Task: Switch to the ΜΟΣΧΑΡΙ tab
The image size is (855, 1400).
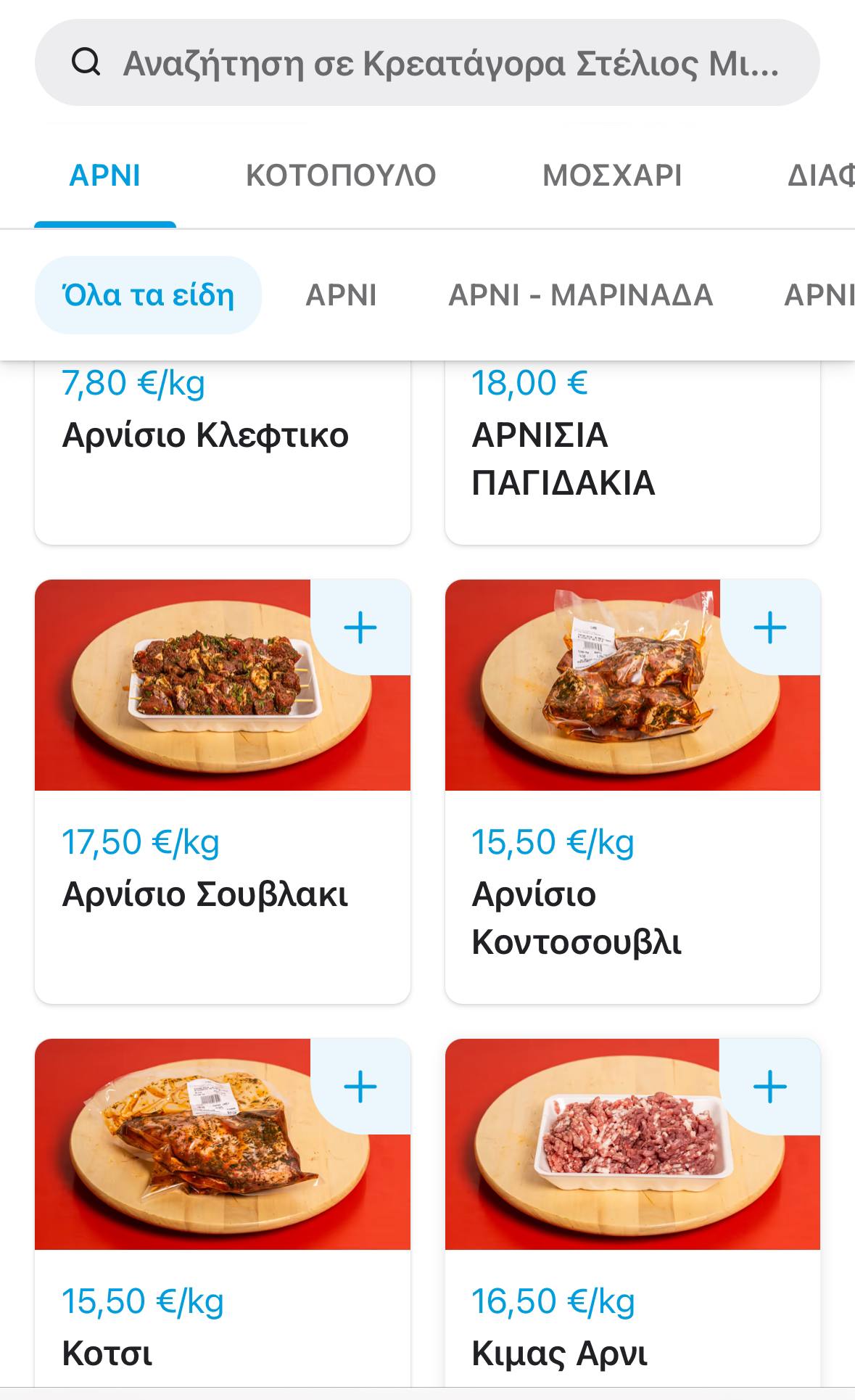Action: click(x=612, y=176)
